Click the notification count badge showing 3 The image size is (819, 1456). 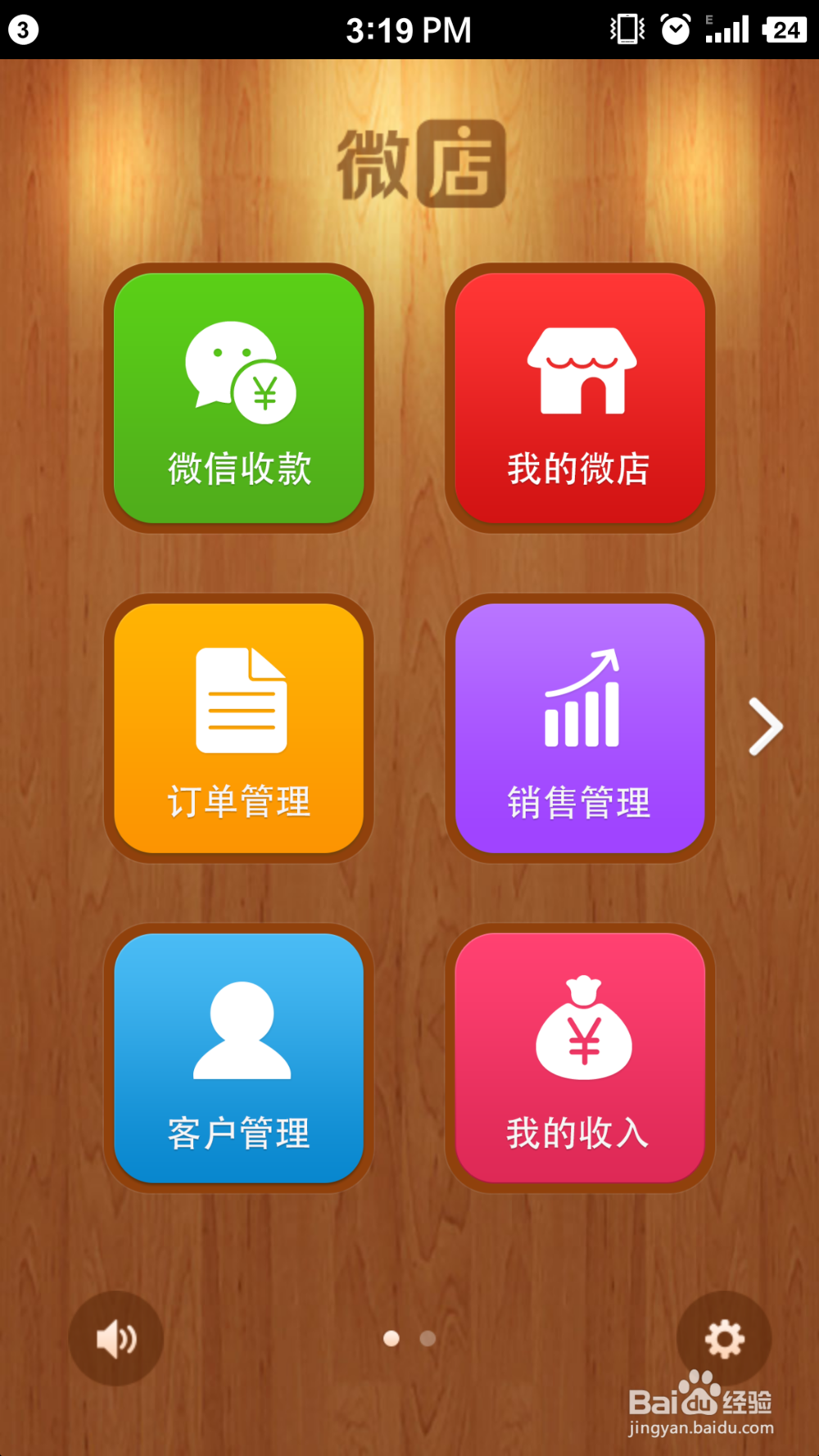point(24,29)
